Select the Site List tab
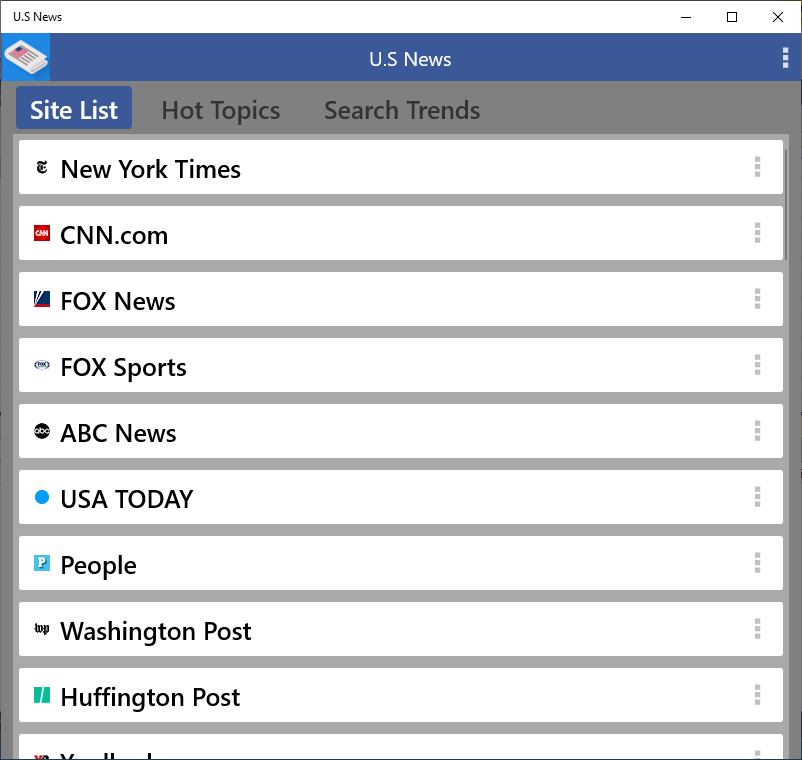802x760 pixels. (74, 110)
